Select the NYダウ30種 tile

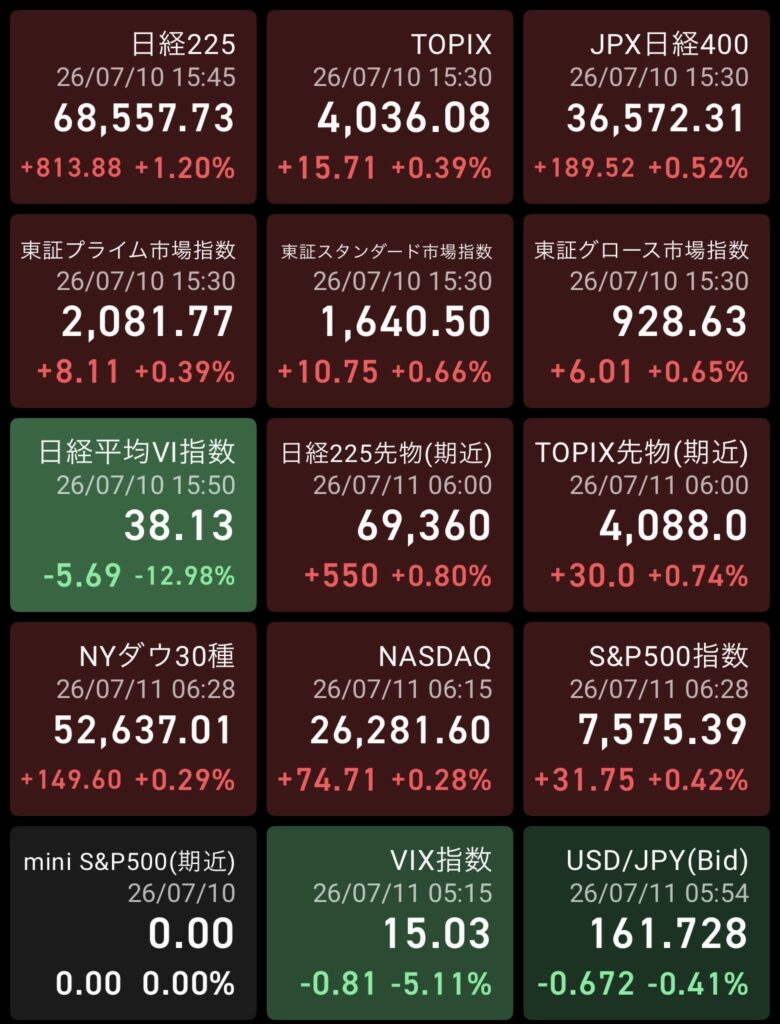tap(133, 719)
